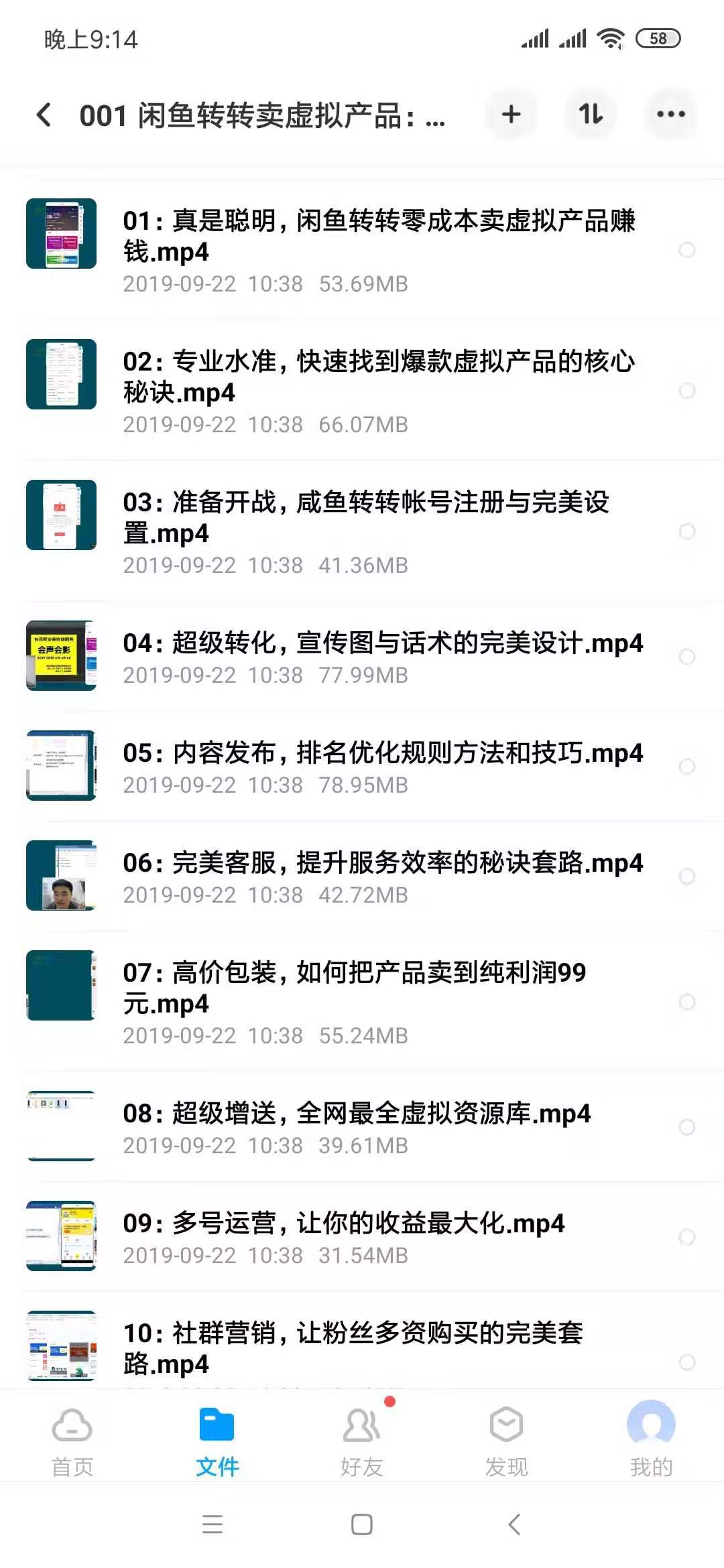Select the checkbox beside 04 超级转化 video
This screenshot has width=724, height=1568.
tap(686, 657)
